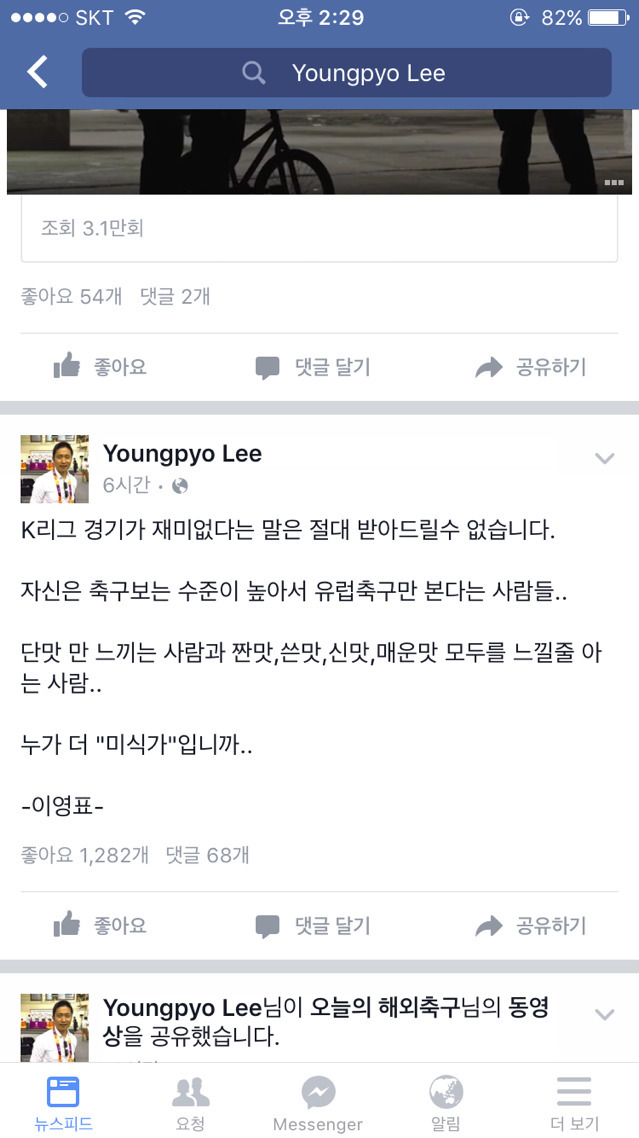This screenshot has height=1138, width=639.
Task: Share the post with 3.1만 views
Action: tap(530, 367)
